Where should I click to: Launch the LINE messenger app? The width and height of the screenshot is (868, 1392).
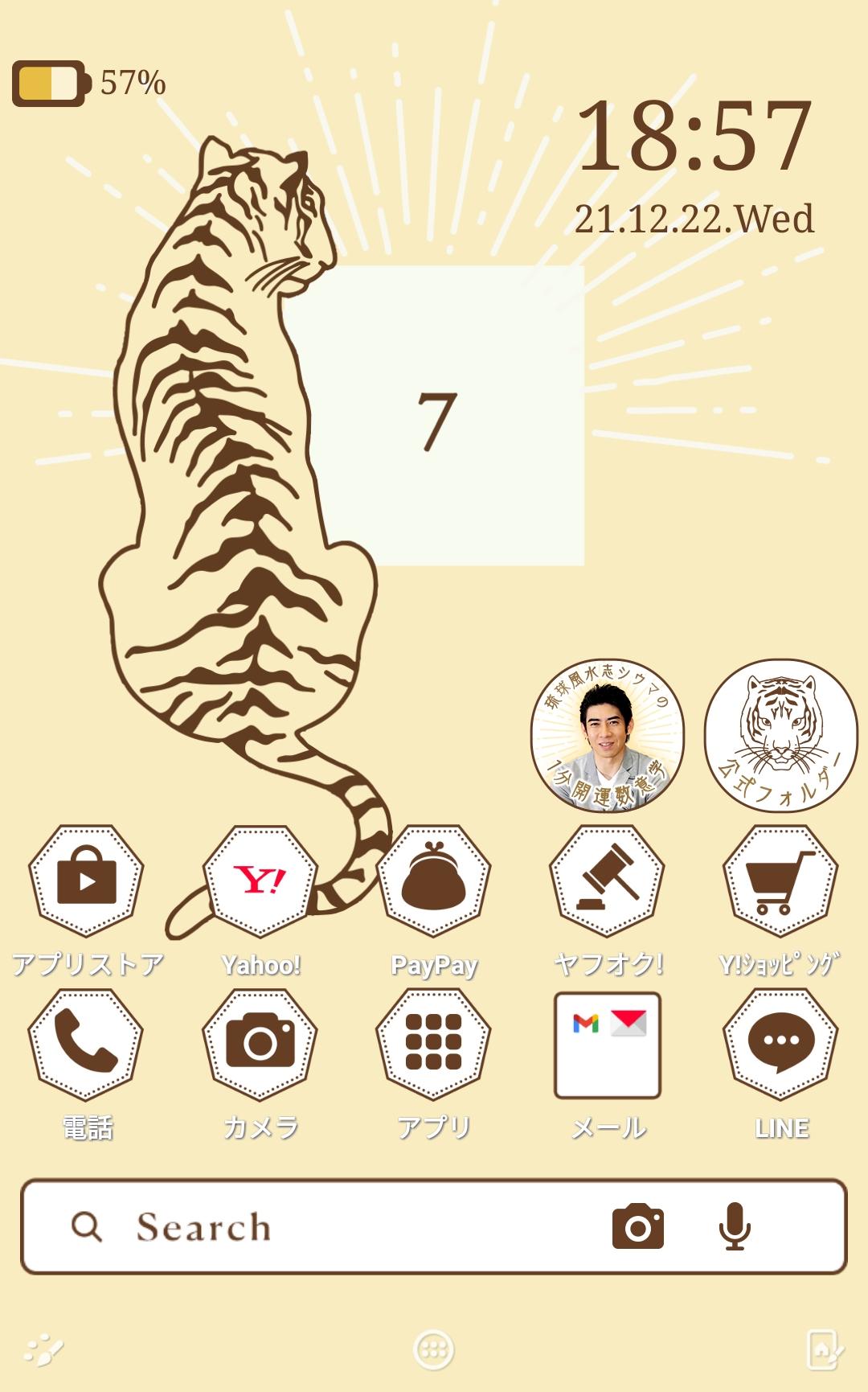click(x=780, y=1045)
